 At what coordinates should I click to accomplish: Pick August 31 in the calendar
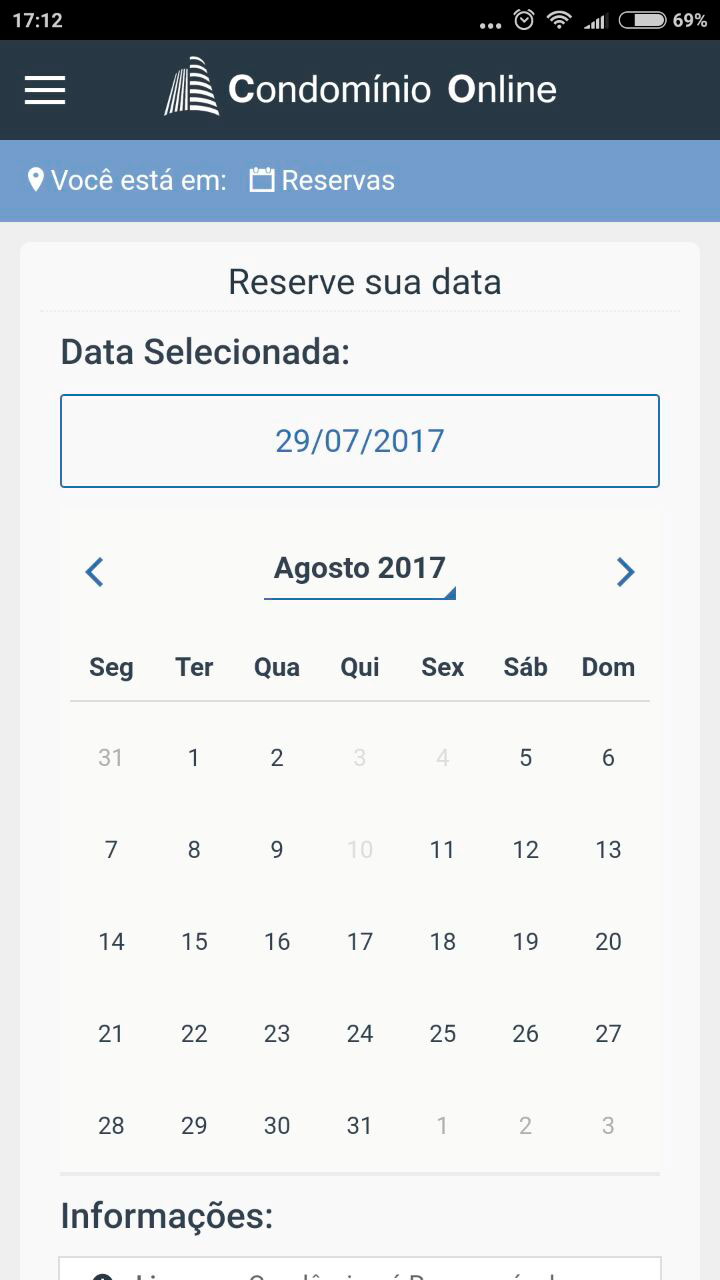click(x=360, y=1126)
